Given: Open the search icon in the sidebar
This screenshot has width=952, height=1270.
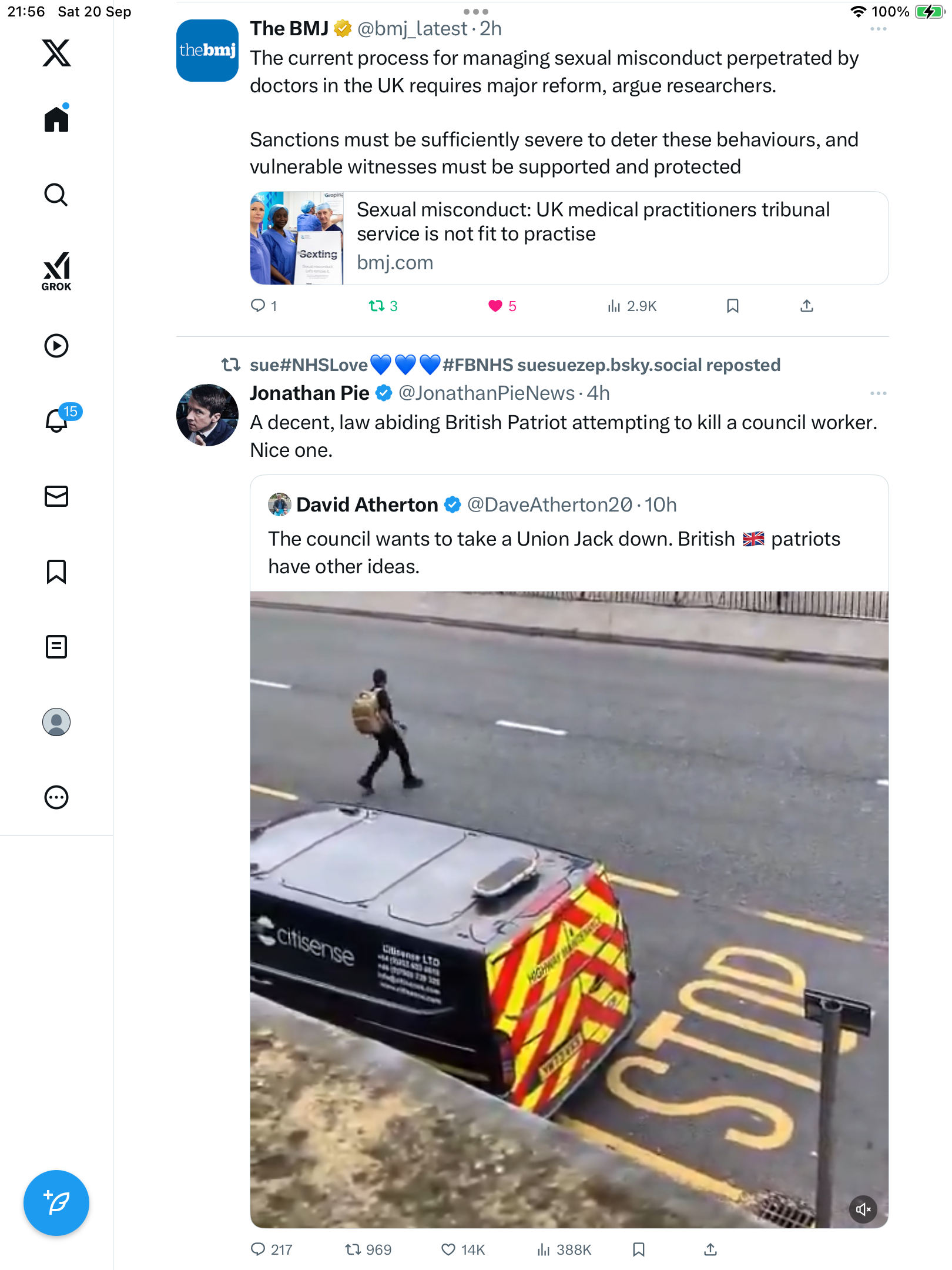Looking at the screenshot, I should pyautogui.click(x=56, y=195).
